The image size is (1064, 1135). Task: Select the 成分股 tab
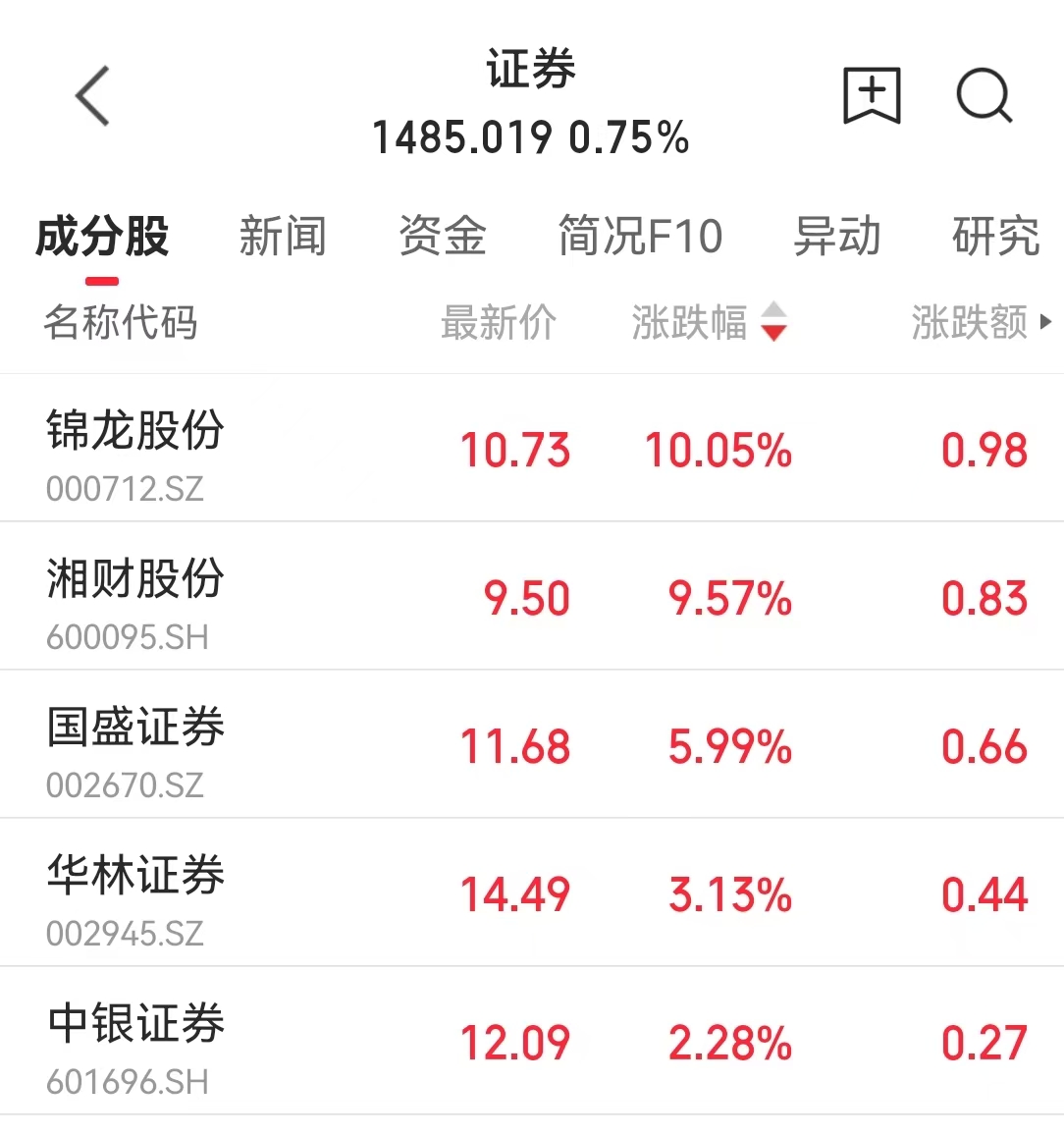coord(102,236)
